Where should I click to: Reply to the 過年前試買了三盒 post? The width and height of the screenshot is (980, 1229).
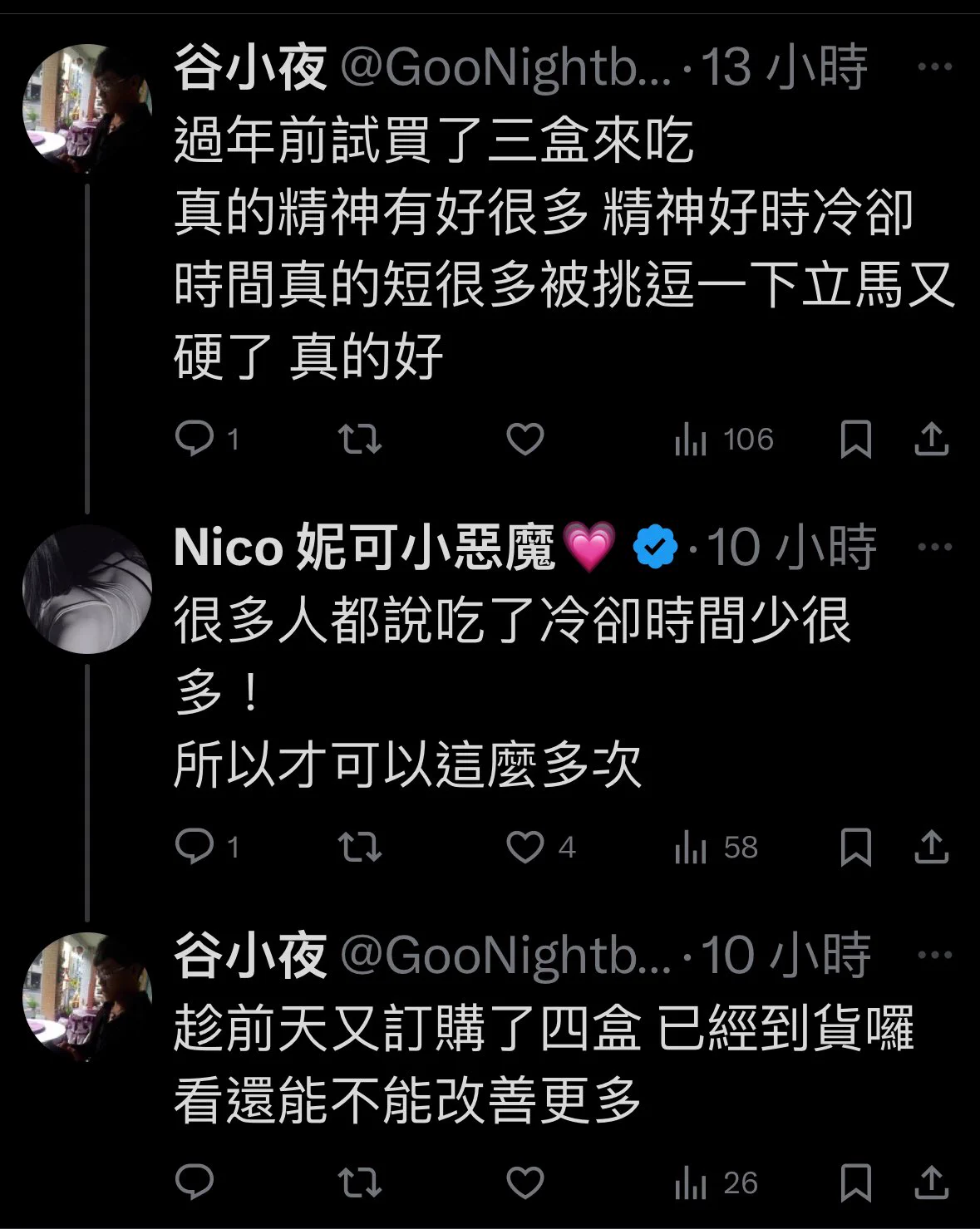195,439
